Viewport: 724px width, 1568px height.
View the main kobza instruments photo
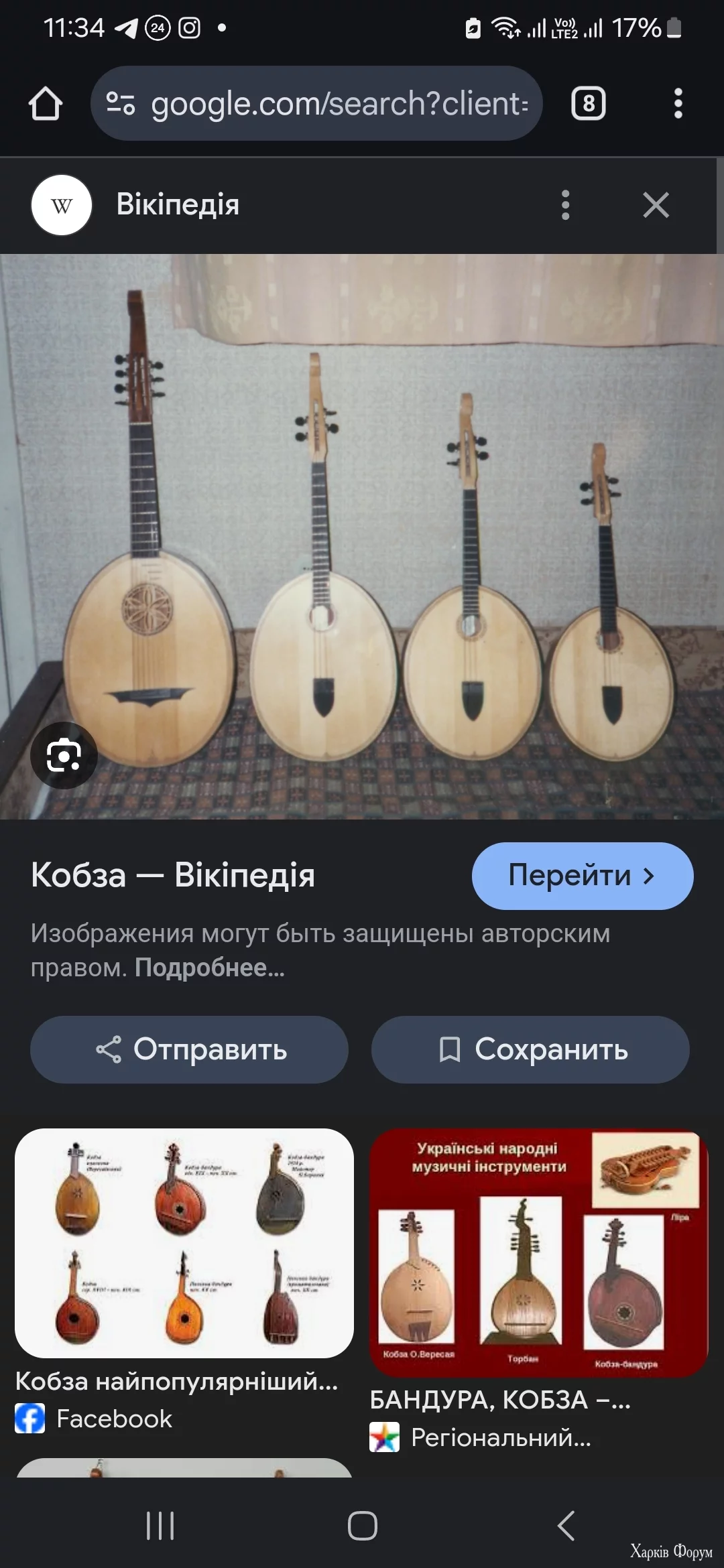coord(362,536)
